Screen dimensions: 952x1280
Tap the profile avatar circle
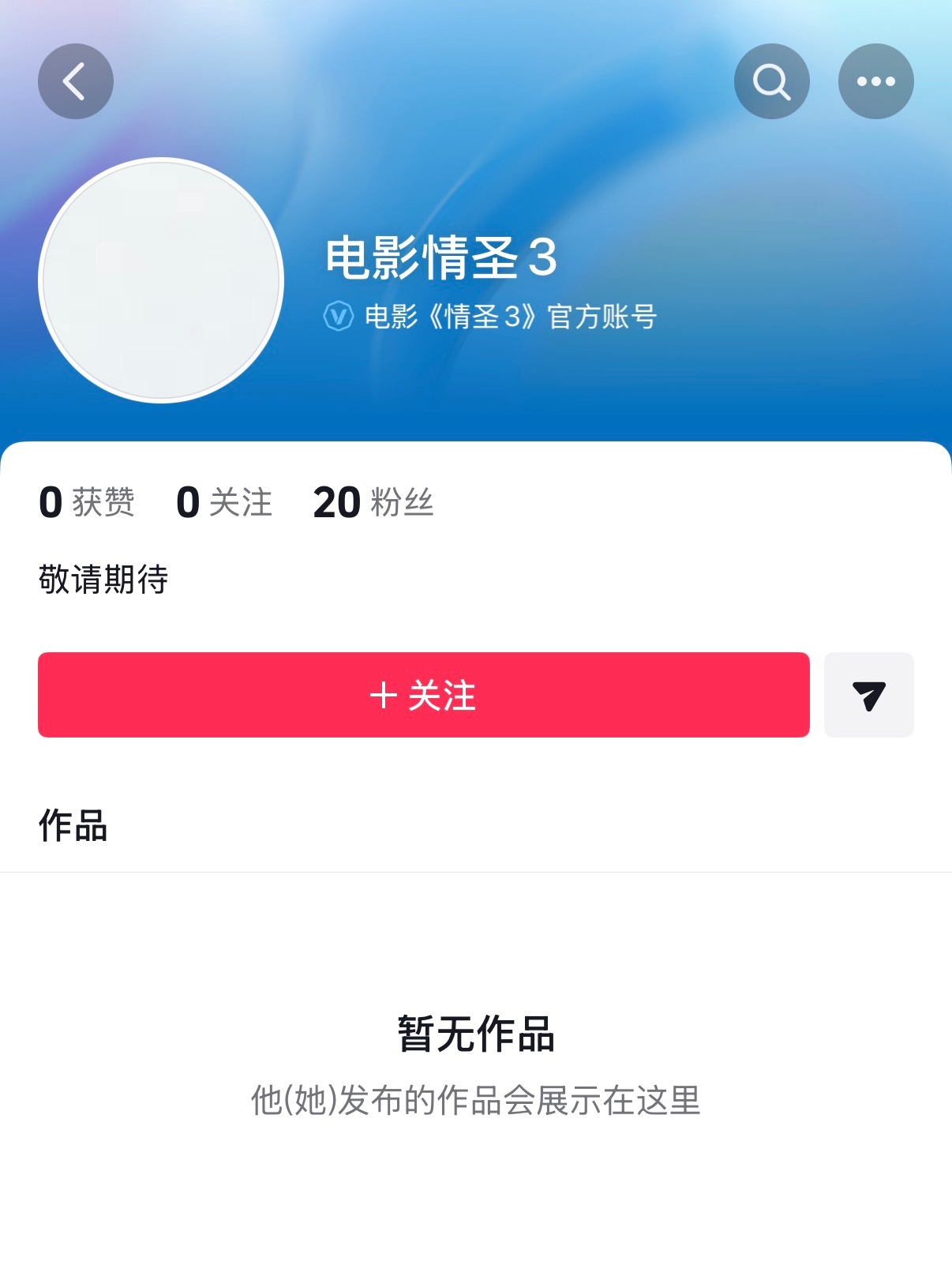coord(162,278)
